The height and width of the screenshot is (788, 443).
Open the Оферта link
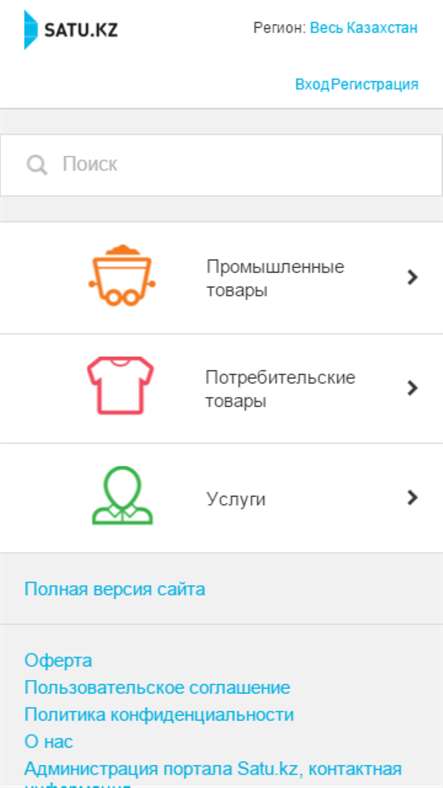pyautogui.click(x=58, y=660)
